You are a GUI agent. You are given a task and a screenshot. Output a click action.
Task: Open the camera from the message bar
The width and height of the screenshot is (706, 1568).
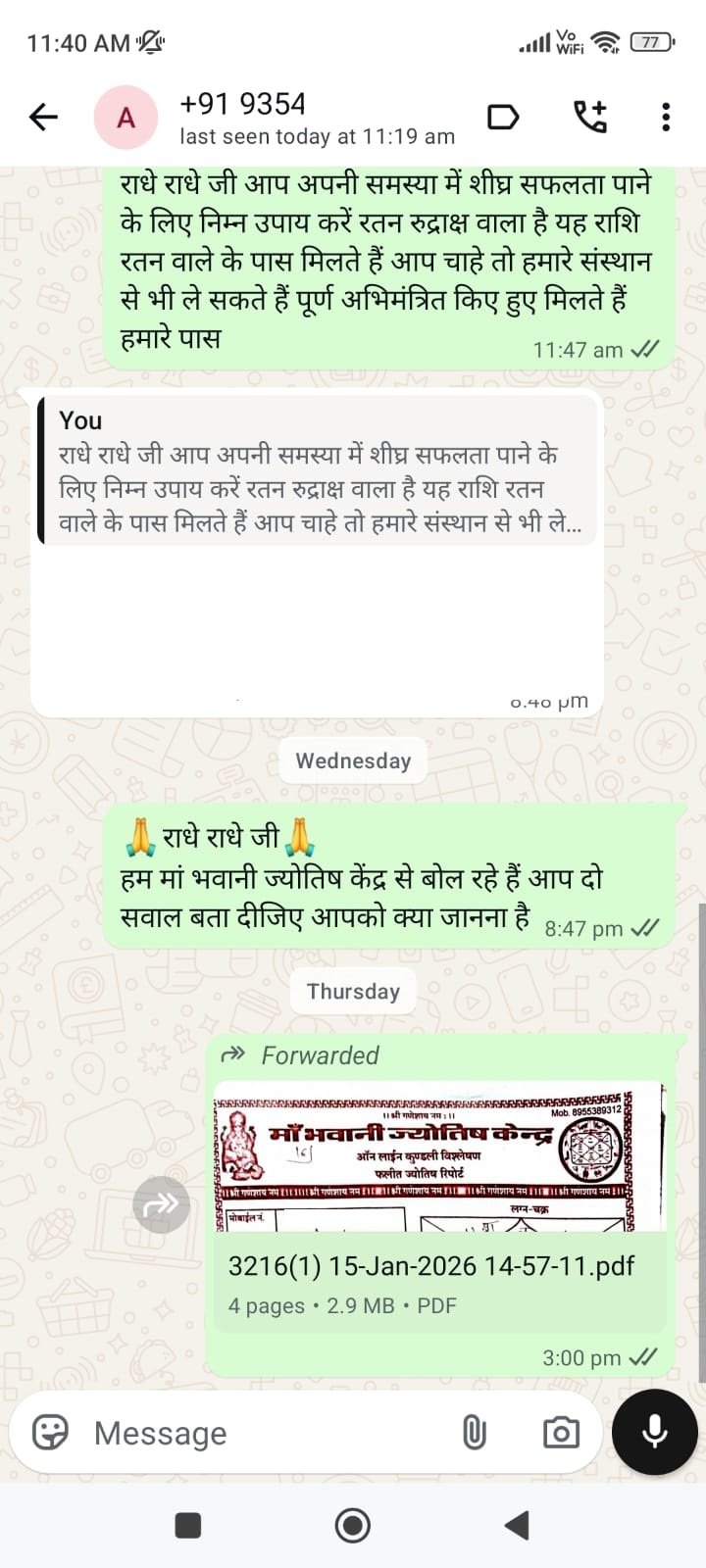click(561, 1433)
